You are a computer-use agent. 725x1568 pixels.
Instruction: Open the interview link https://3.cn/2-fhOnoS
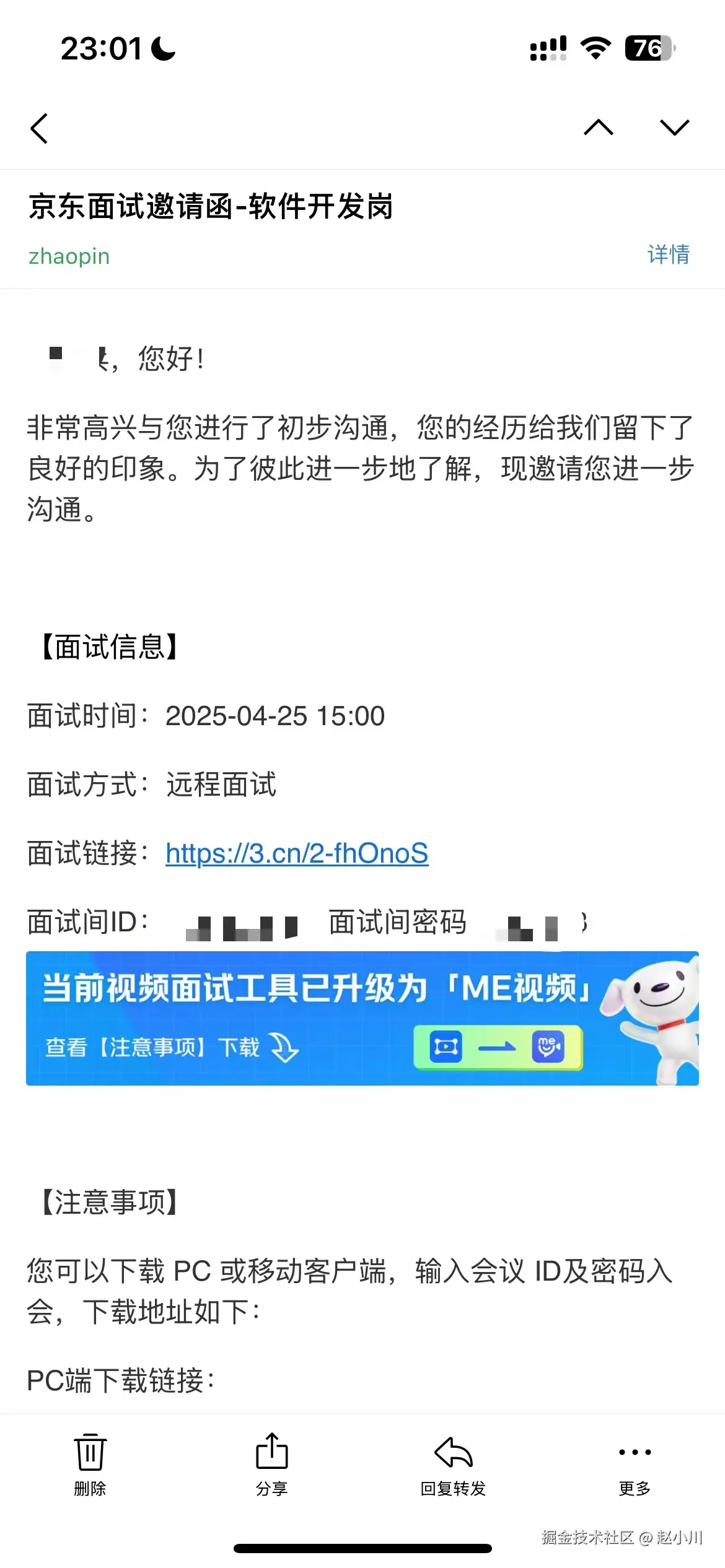[297, 853]
